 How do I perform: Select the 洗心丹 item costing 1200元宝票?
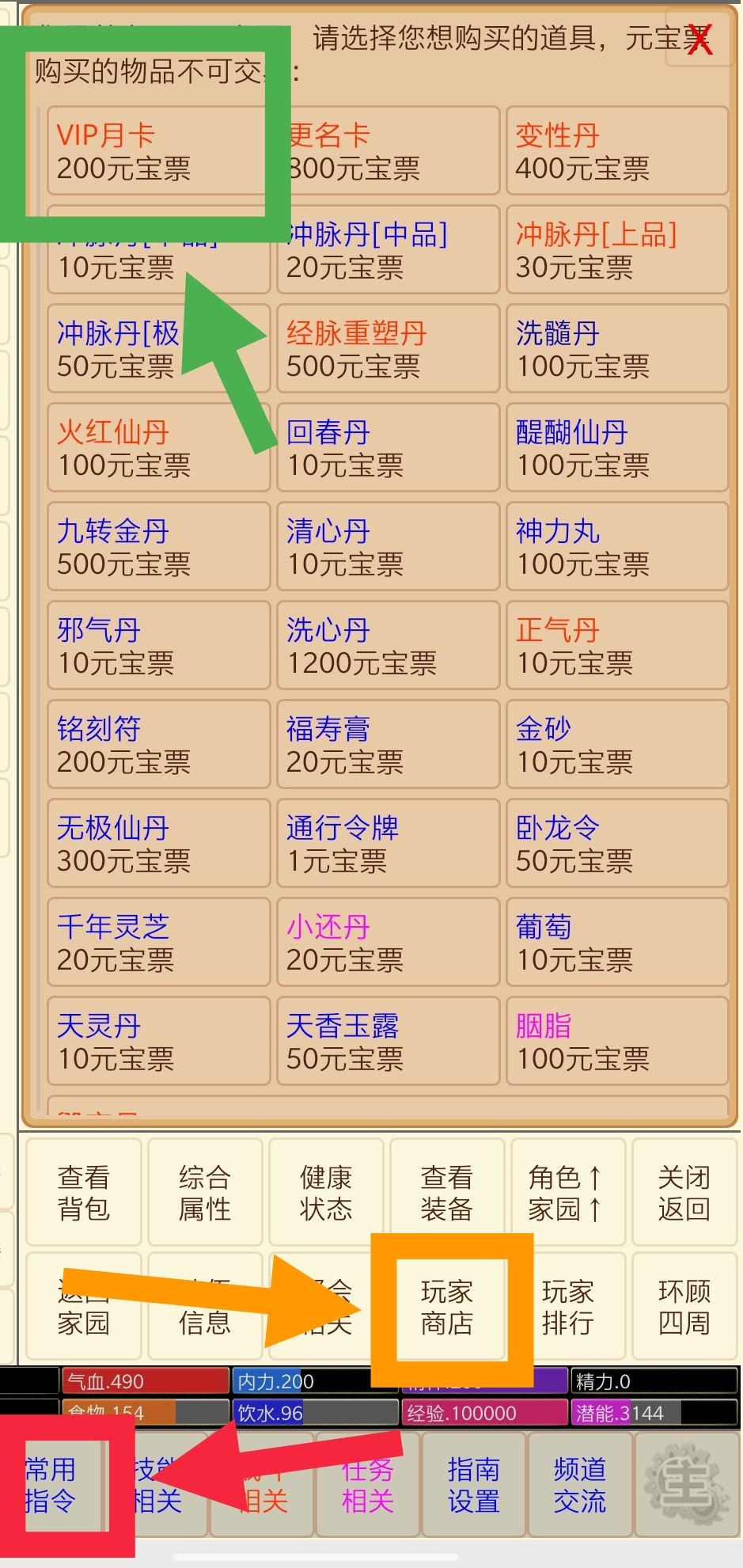coord(388,645)
